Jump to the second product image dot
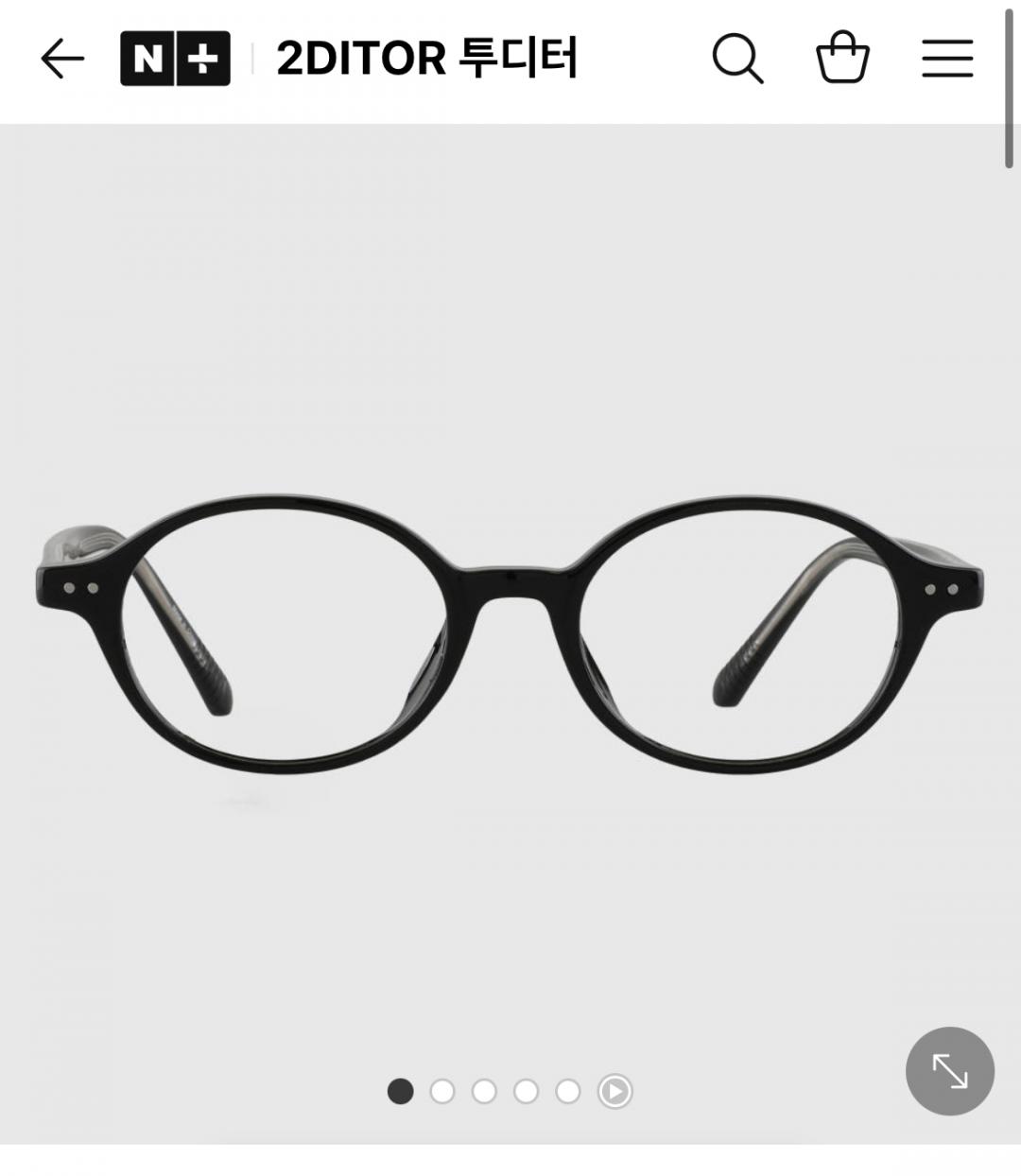The height and width of the screenshot is (1176, 1021). [x=442, y=1092]
